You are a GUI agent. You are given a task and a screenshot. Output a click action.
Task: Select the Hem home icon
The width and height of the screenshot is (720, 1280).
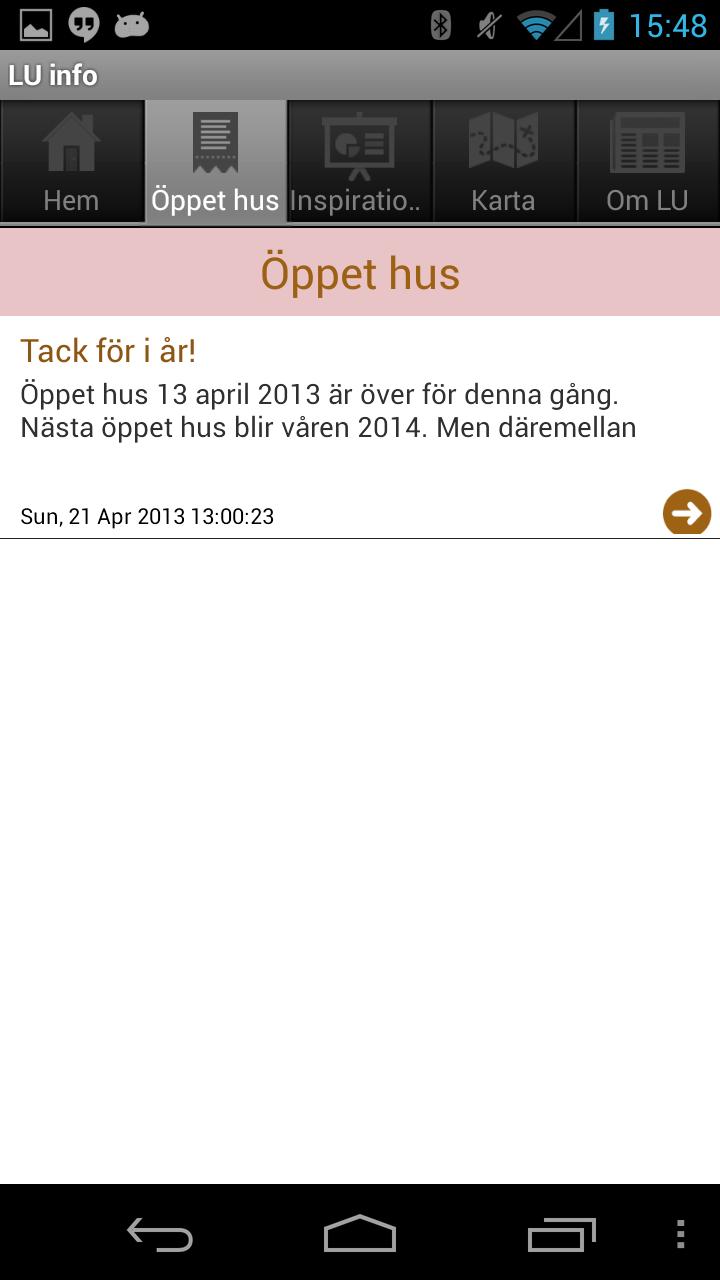71,147
